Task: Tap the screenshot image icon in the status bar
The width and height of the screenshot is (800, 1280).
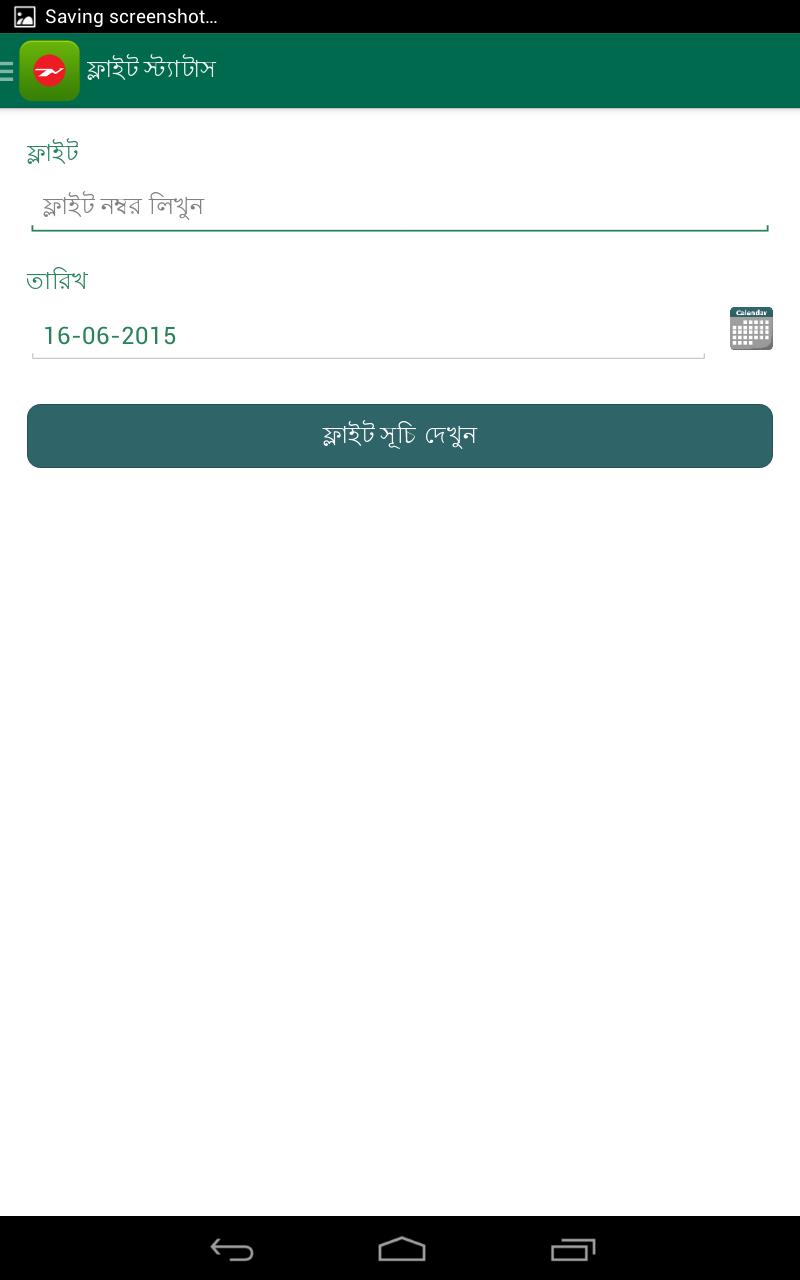Action: pos(24,16)
